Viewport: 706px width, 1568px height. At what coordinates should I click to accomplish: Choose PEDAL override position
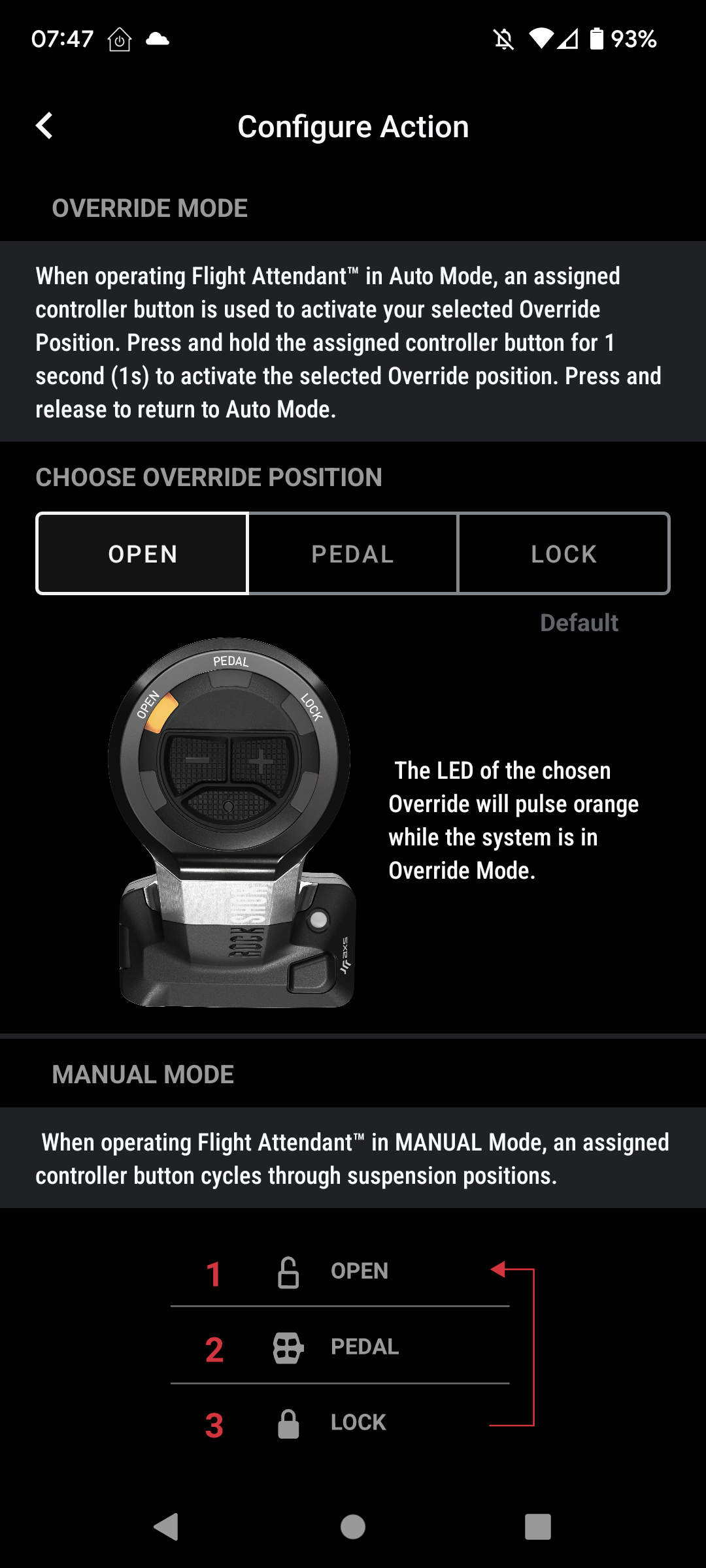353,554
